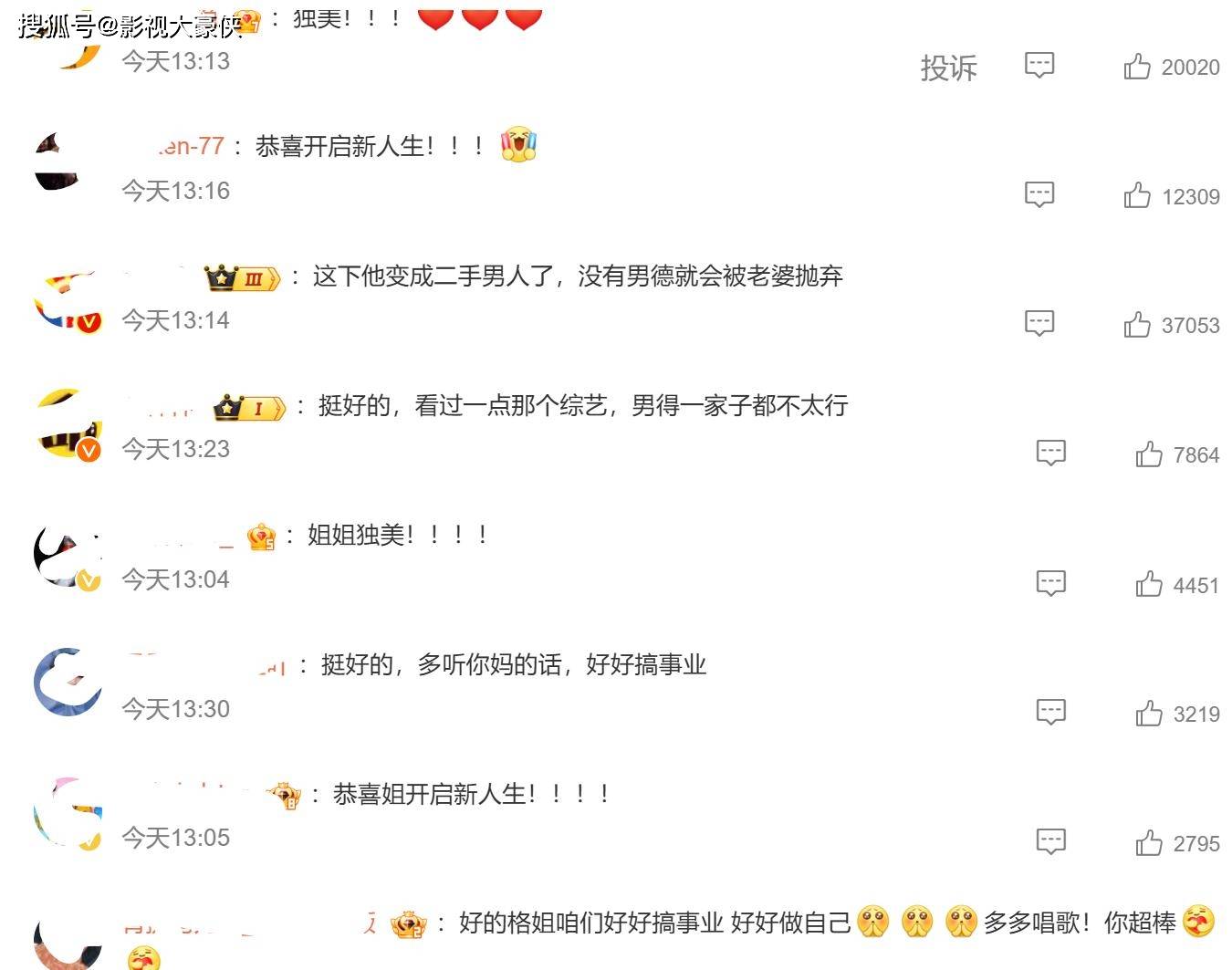Like the comment with 20020 likes
The width and height of the screenshot is (1232, 970).
(1137, 67)
